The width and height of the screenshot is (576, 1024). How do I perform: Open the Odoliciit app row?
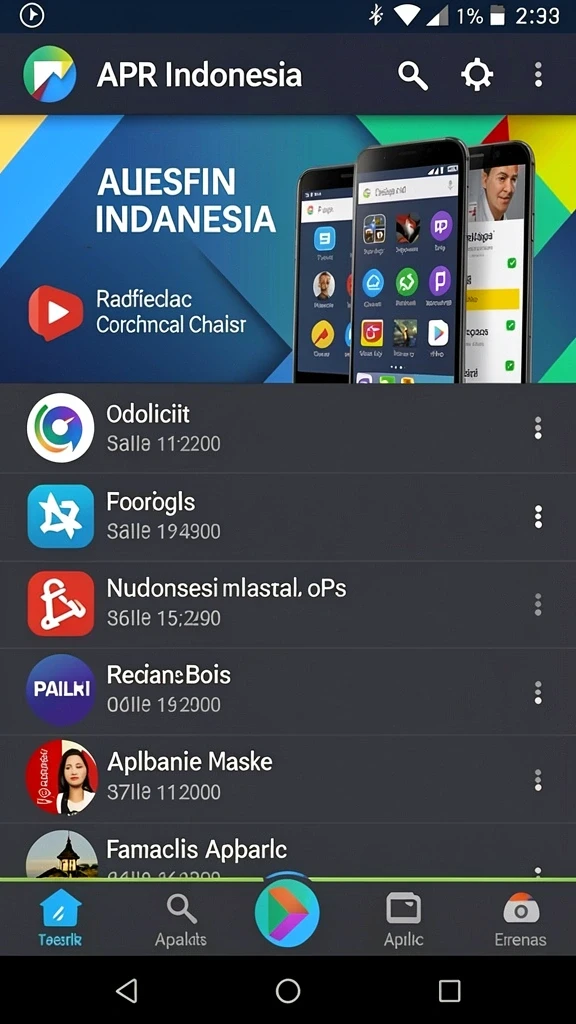click(288, 428)
